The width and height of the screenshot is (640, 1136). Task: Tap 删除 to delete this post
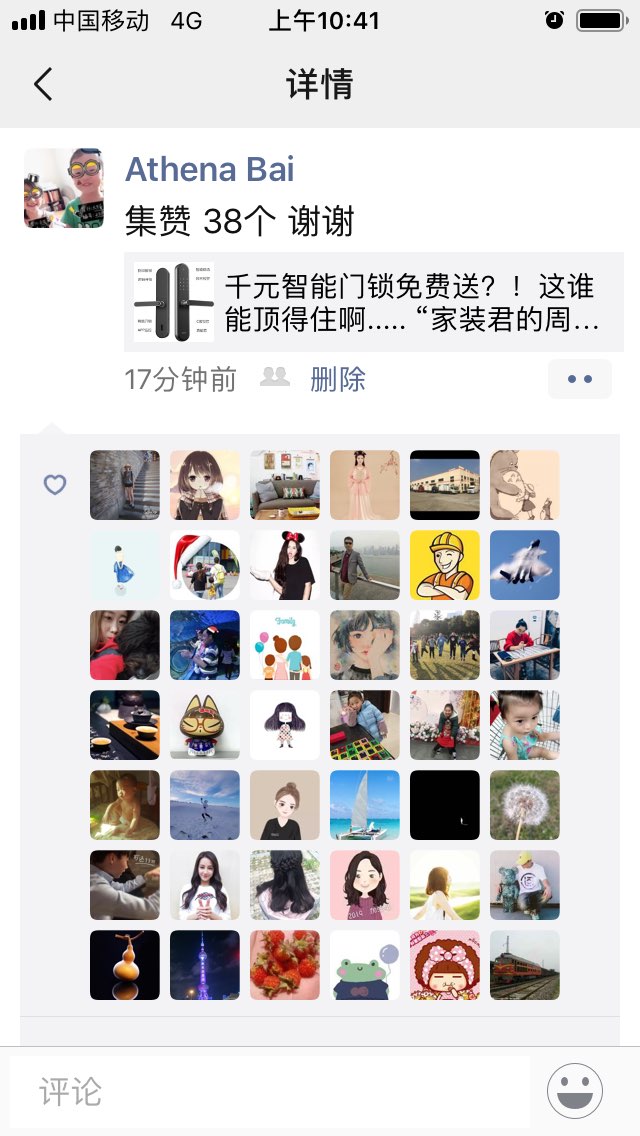pyautogui.click(x=338, y=379)
